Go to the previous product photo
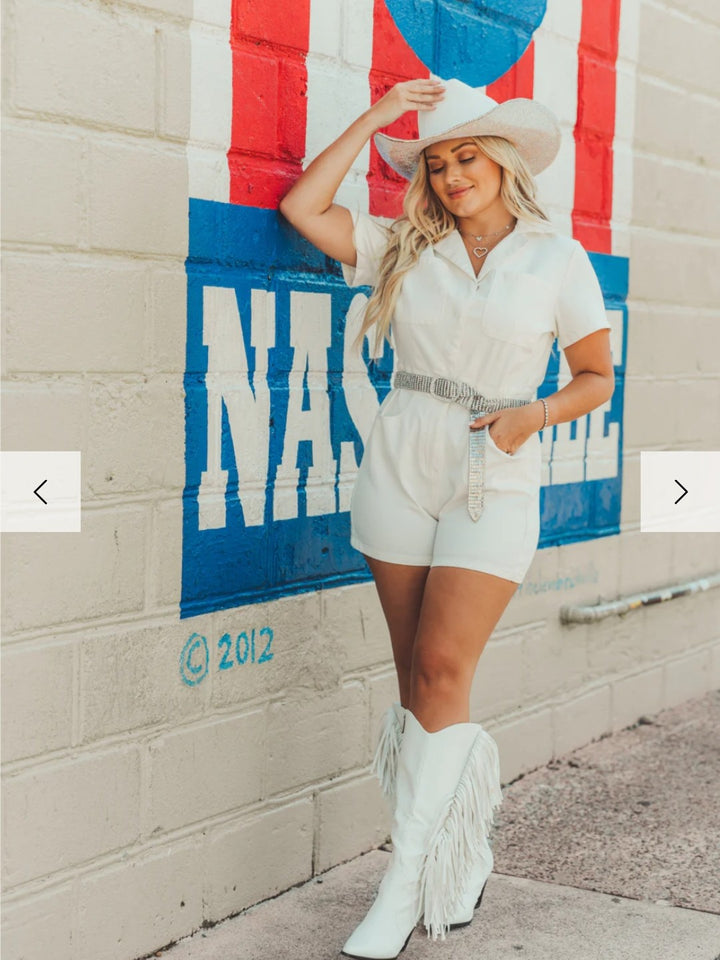 point(40,491)
